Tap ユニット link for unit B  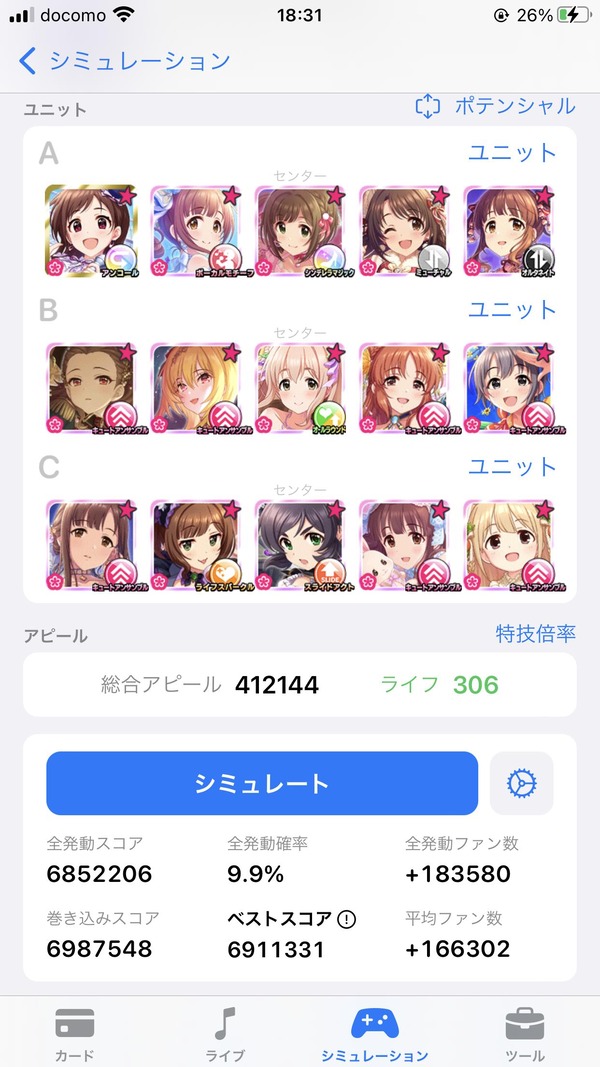(x=512, y=310)
